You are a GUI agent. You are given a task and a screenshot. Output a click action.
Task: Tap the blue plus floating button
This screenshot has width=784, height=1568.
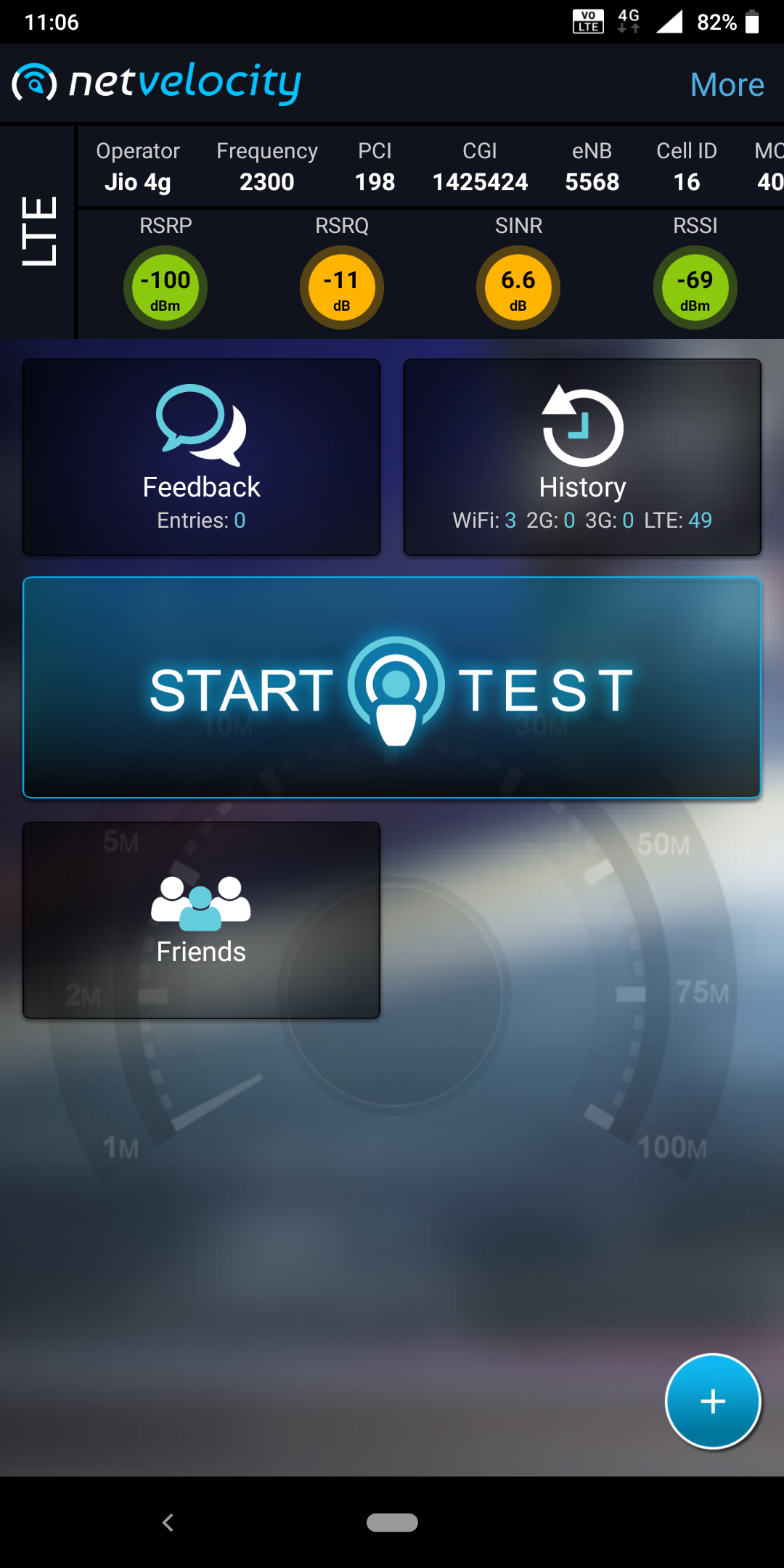pos(713,1401)
